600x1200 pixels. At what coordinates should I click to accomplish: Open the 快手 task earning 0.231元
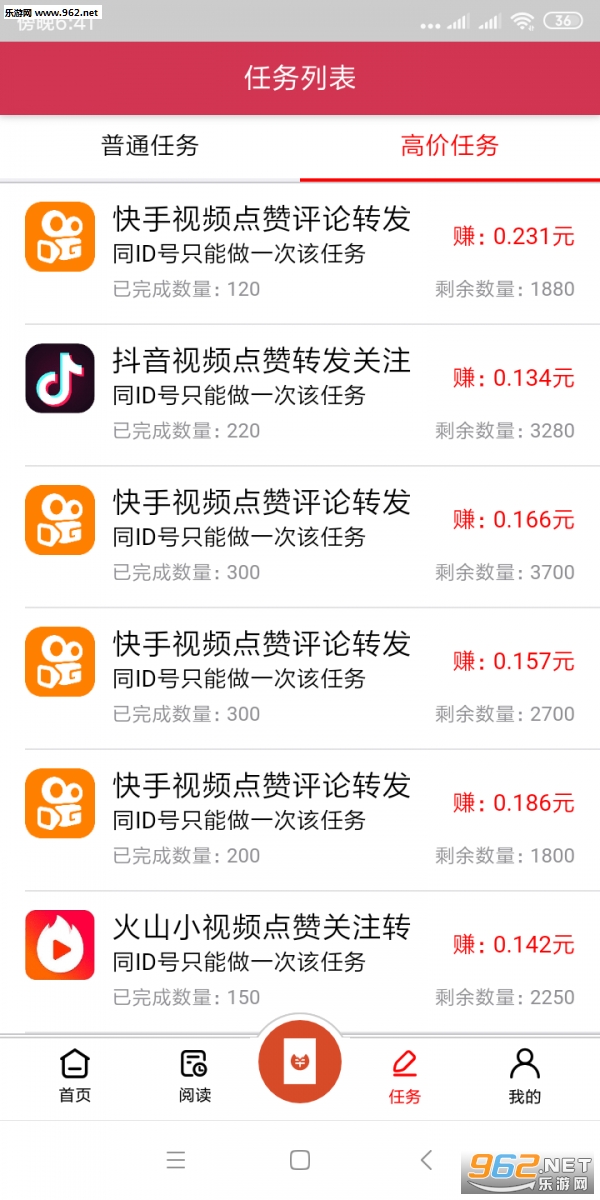[300, 253]
